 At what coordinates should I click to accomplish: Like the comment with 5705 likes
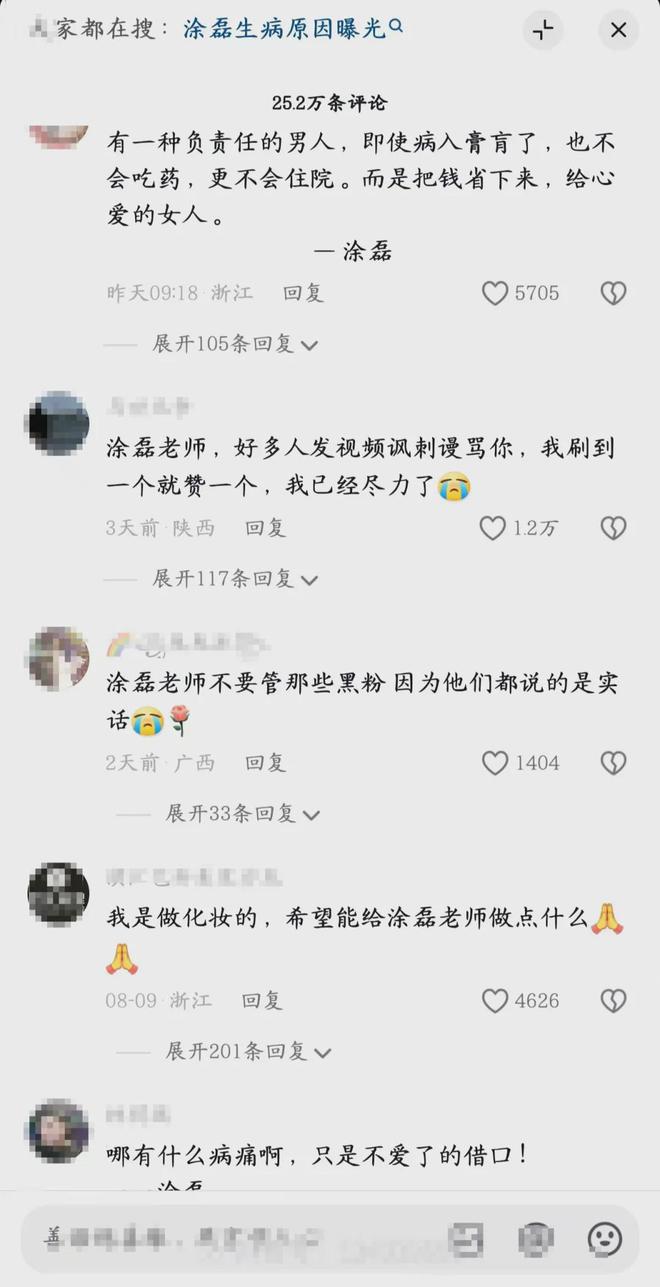coord(495,293)
